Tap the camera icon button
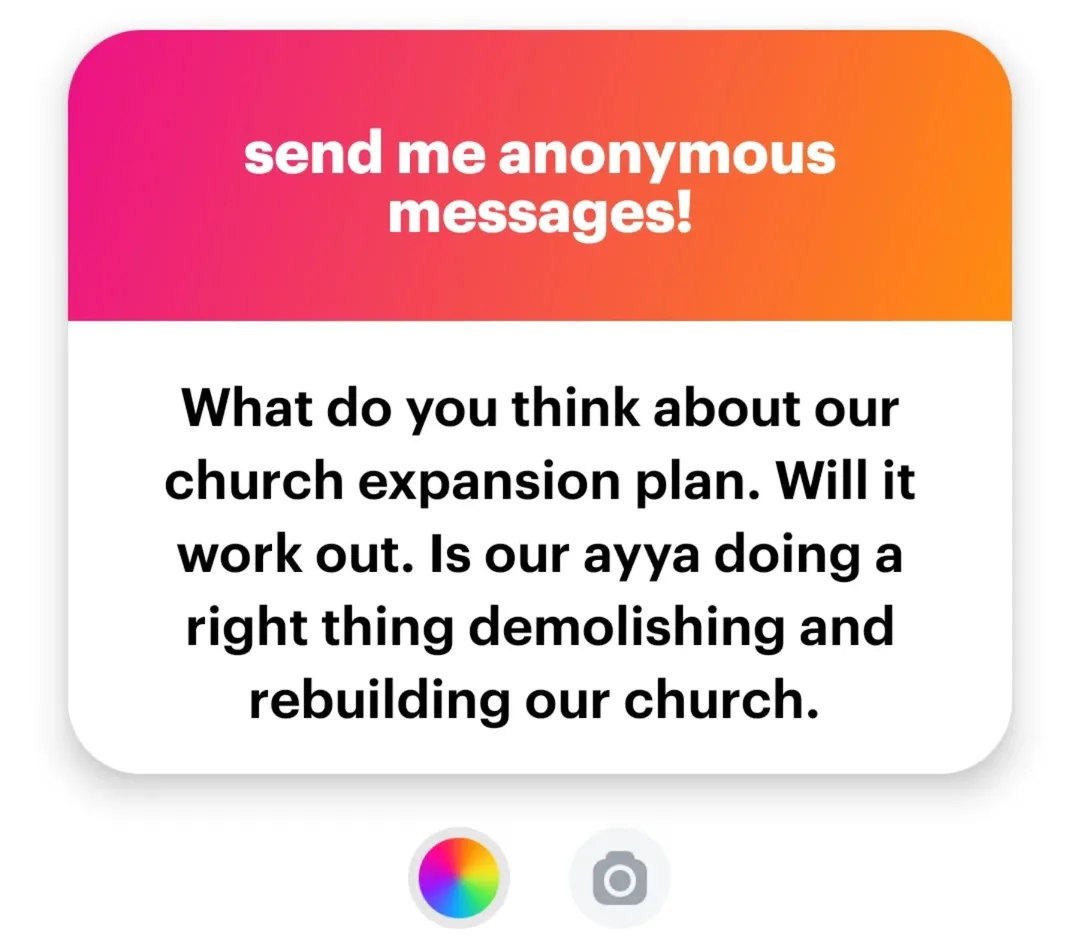 (620, 878)
